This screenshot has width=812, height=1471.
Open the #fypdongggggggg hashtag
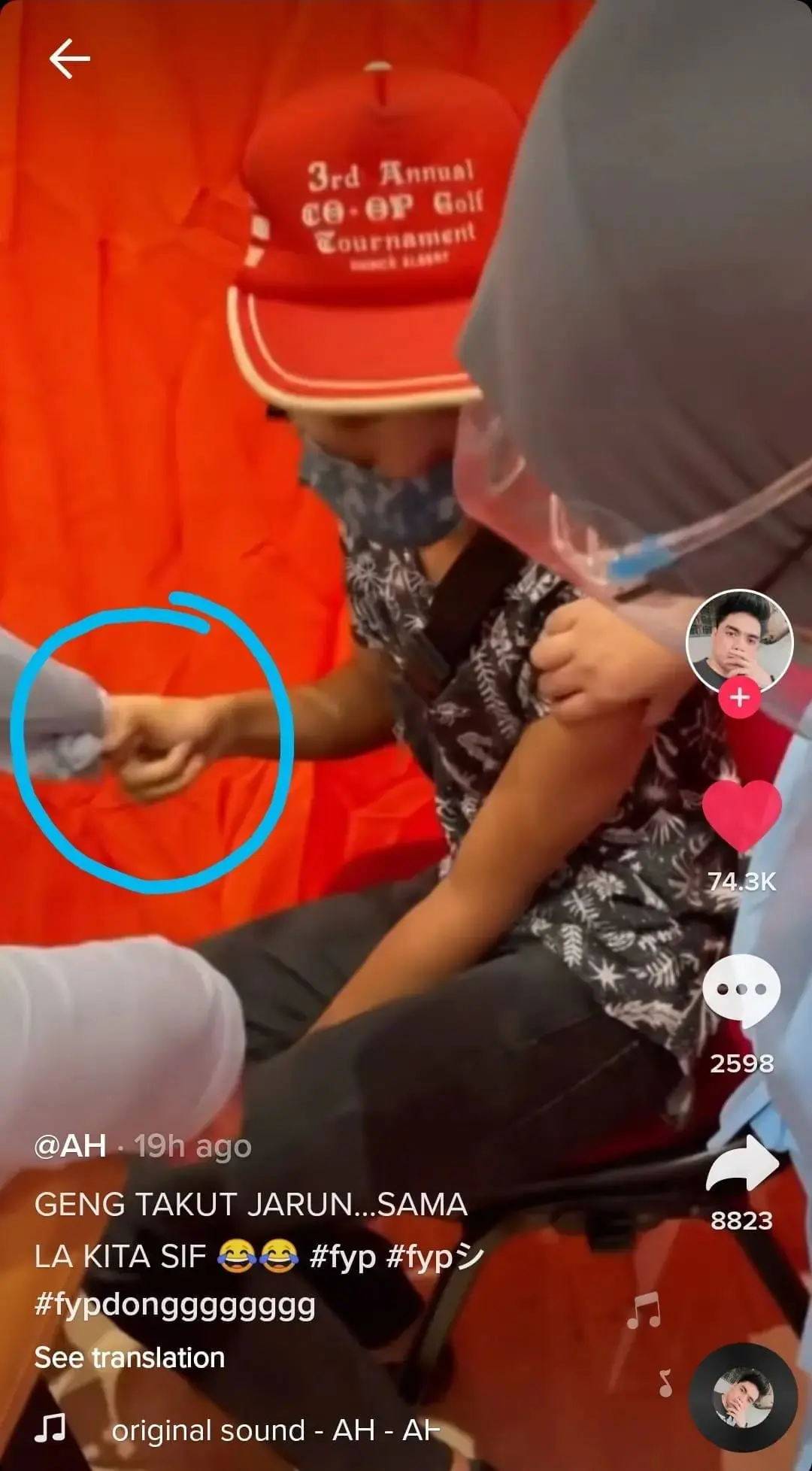click(x=174, y=1305)
